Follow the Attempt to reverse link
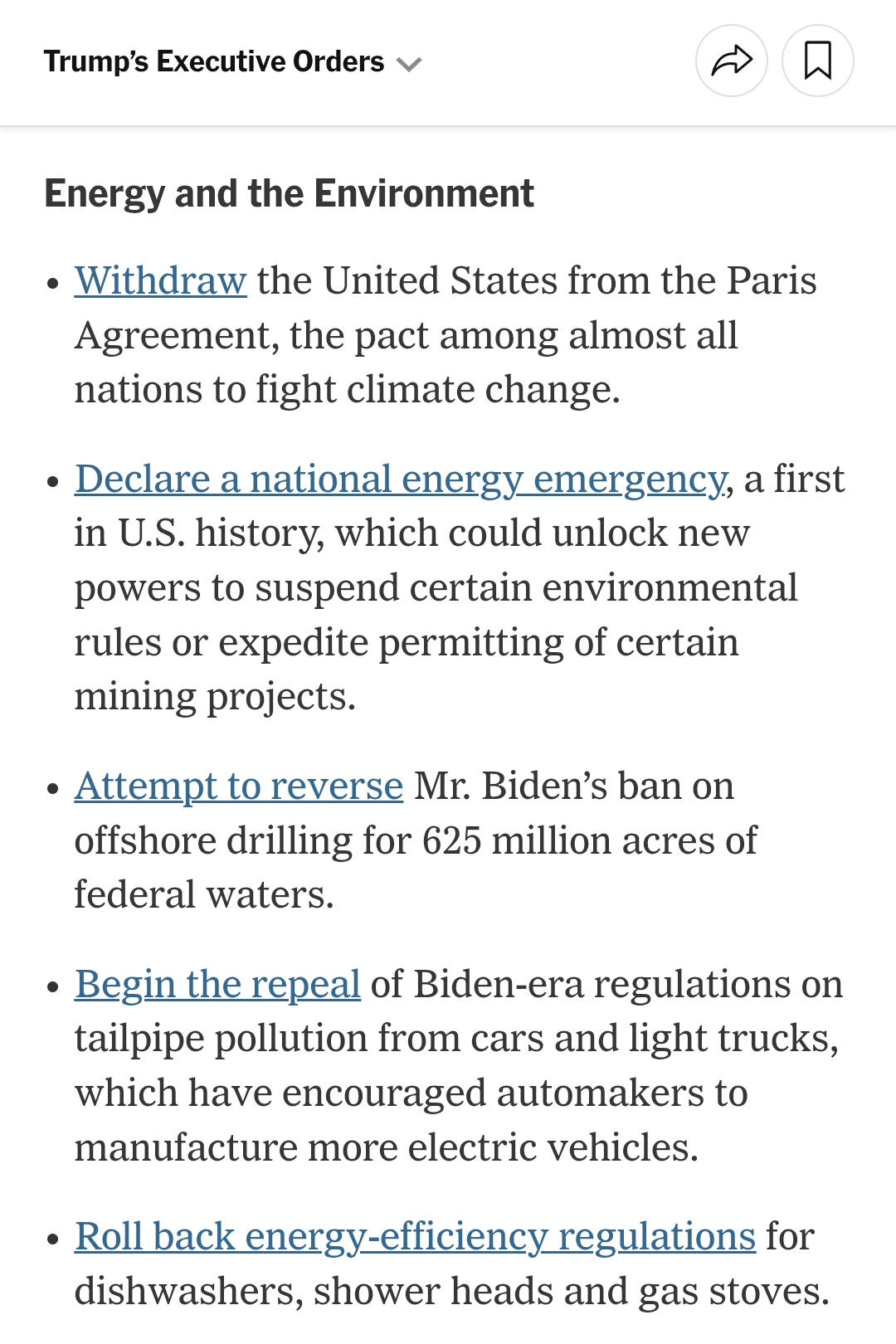 pos(238,786)
